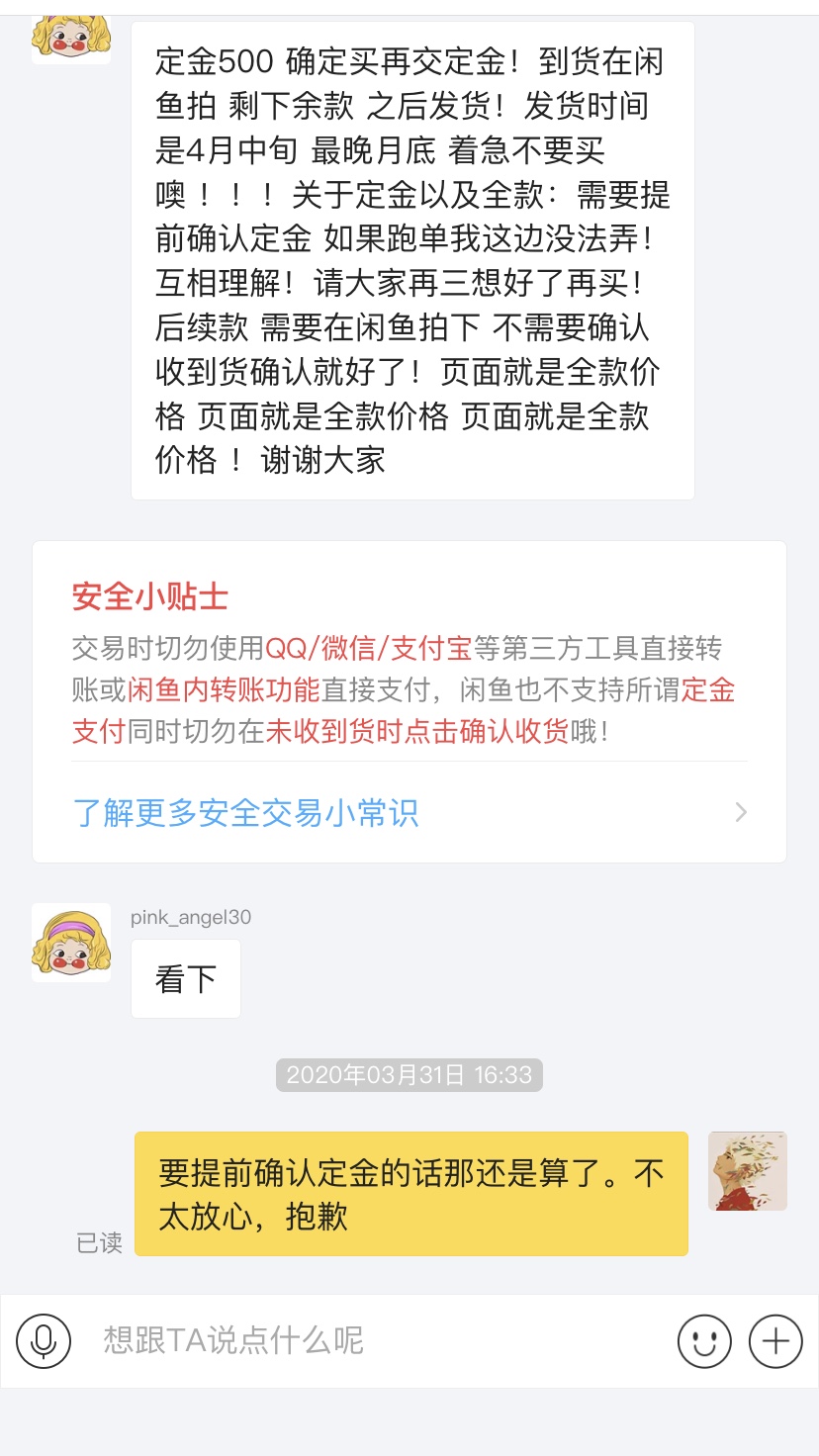The width and height of the screenshot is (819, 1456).
Task: Tap the chevron arrow on the safety tips card
Action: click(740, 812)
